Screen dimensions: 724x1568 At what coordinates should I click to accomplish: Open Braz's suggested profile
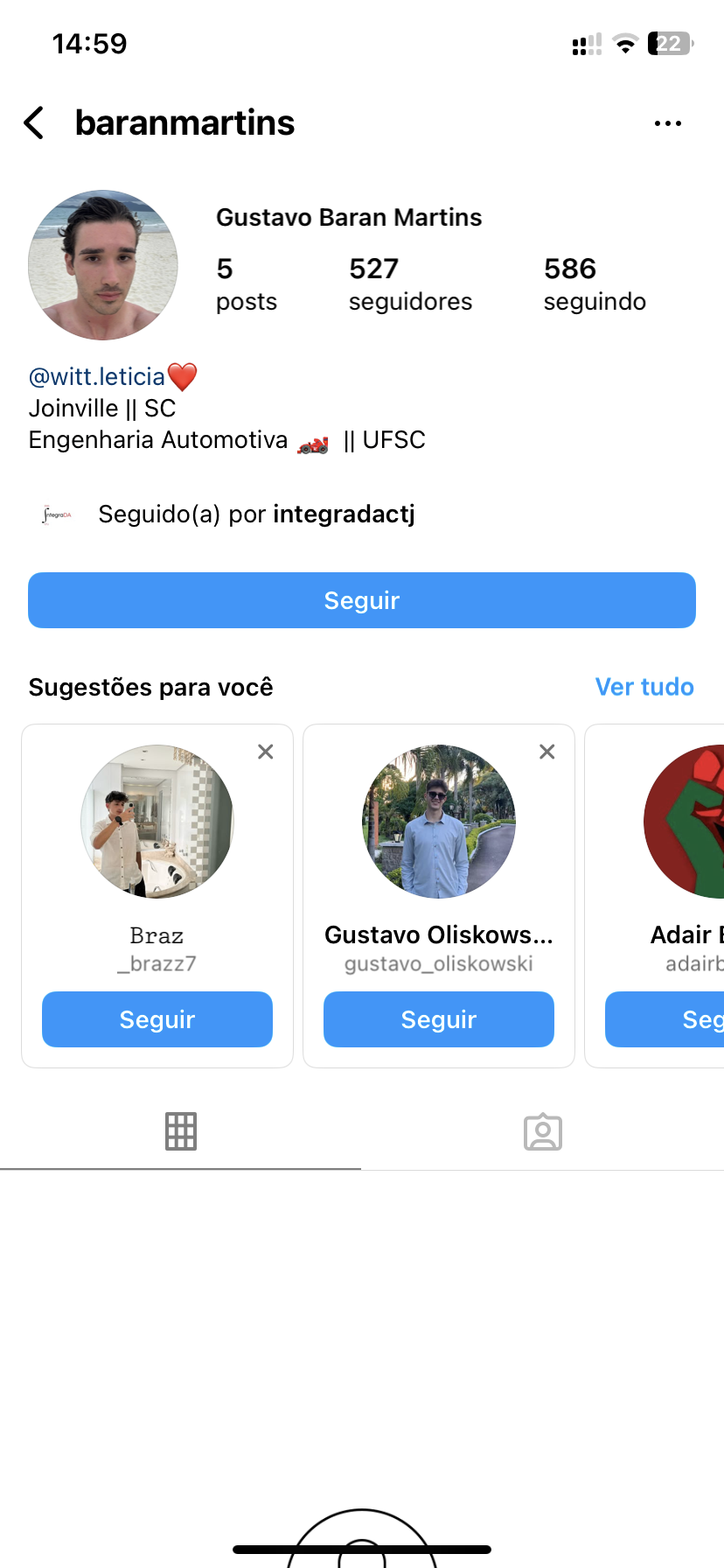pos(157,822)
